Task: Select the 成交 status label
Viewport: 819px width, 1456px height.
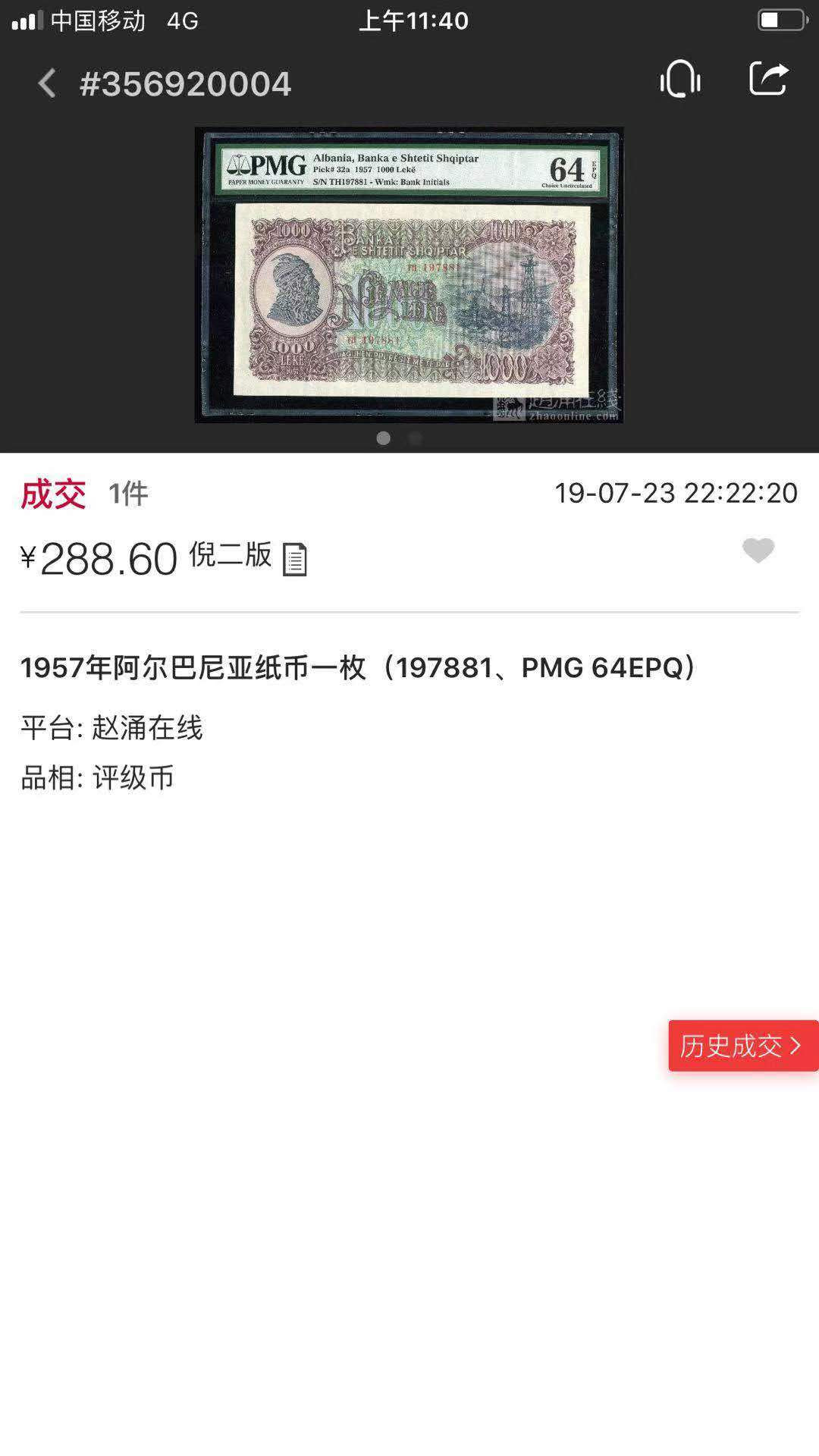Action: point(53,493)
